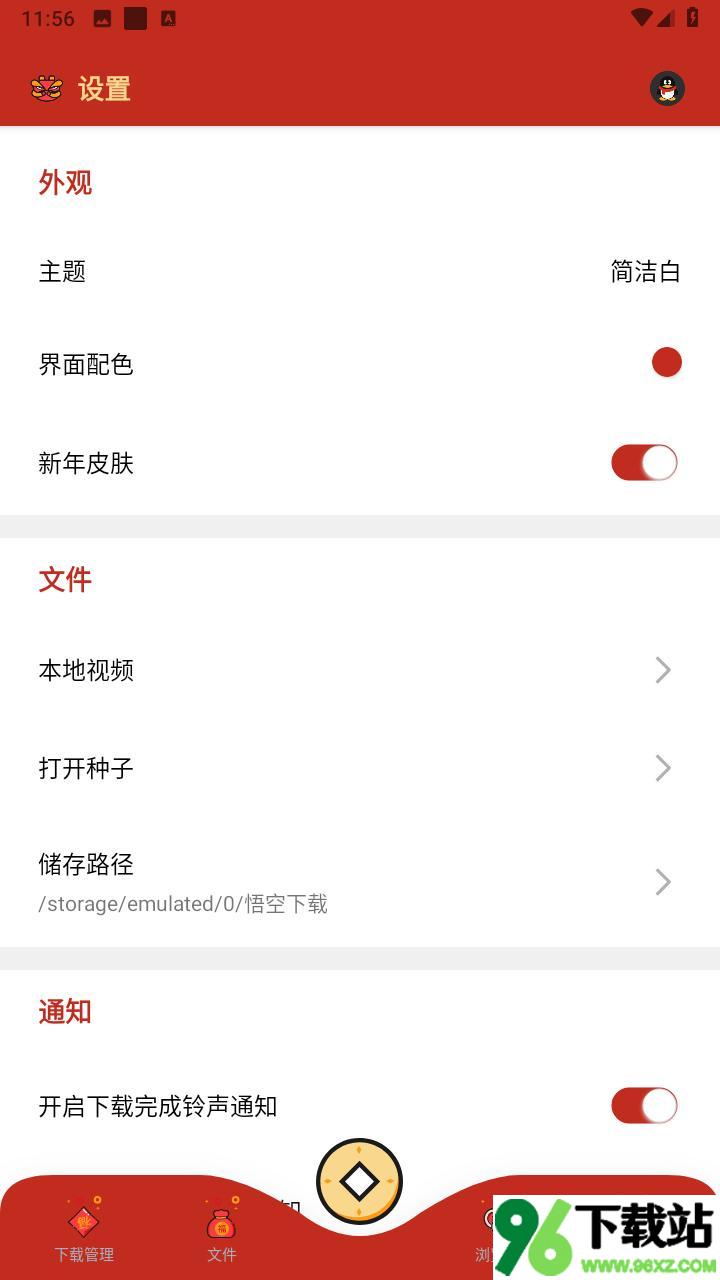Change the 界面配色 color swatch
The height and width of the screenshot is (1280, 720).
[x=666, y=362]
